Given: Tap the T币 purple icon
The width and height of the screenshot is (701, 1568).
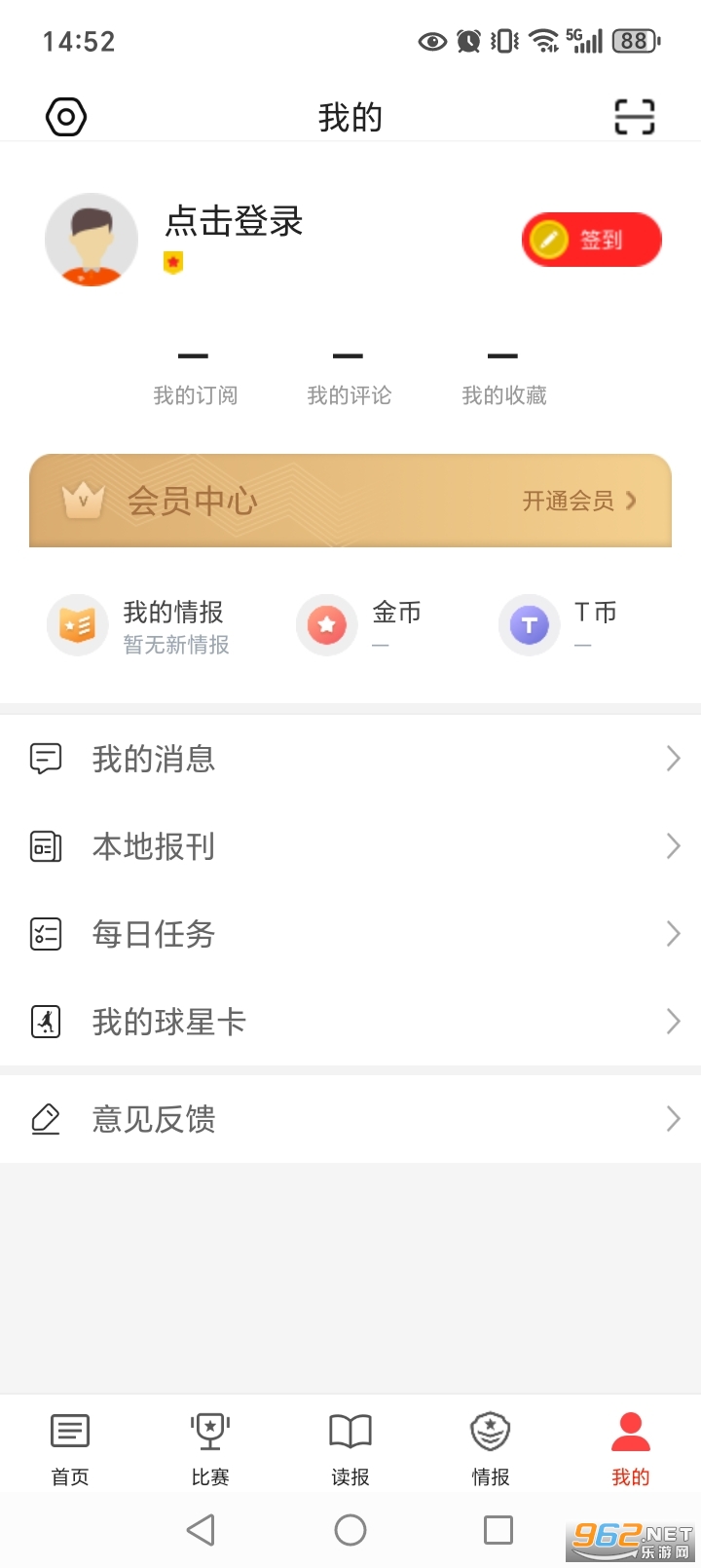Looking at the screenshot, I should [528, 625].
